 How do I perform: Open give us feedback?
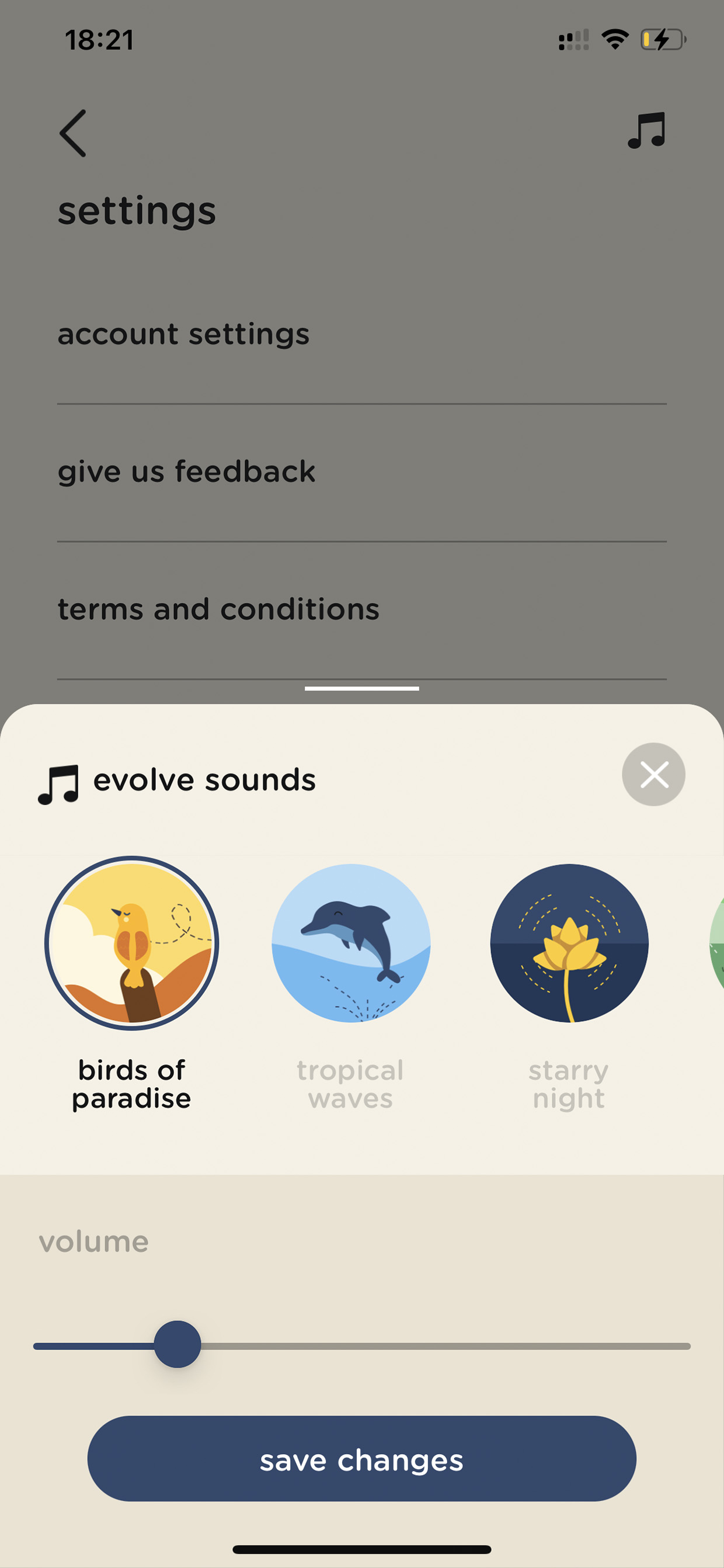362,473
